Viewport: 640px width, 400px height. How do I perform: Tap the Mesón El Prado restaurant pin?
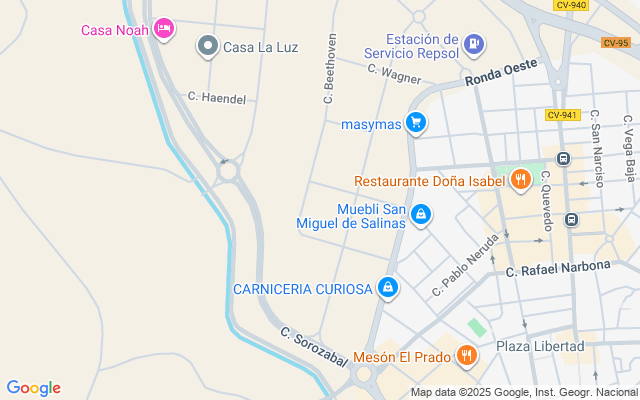coord(466,355)
